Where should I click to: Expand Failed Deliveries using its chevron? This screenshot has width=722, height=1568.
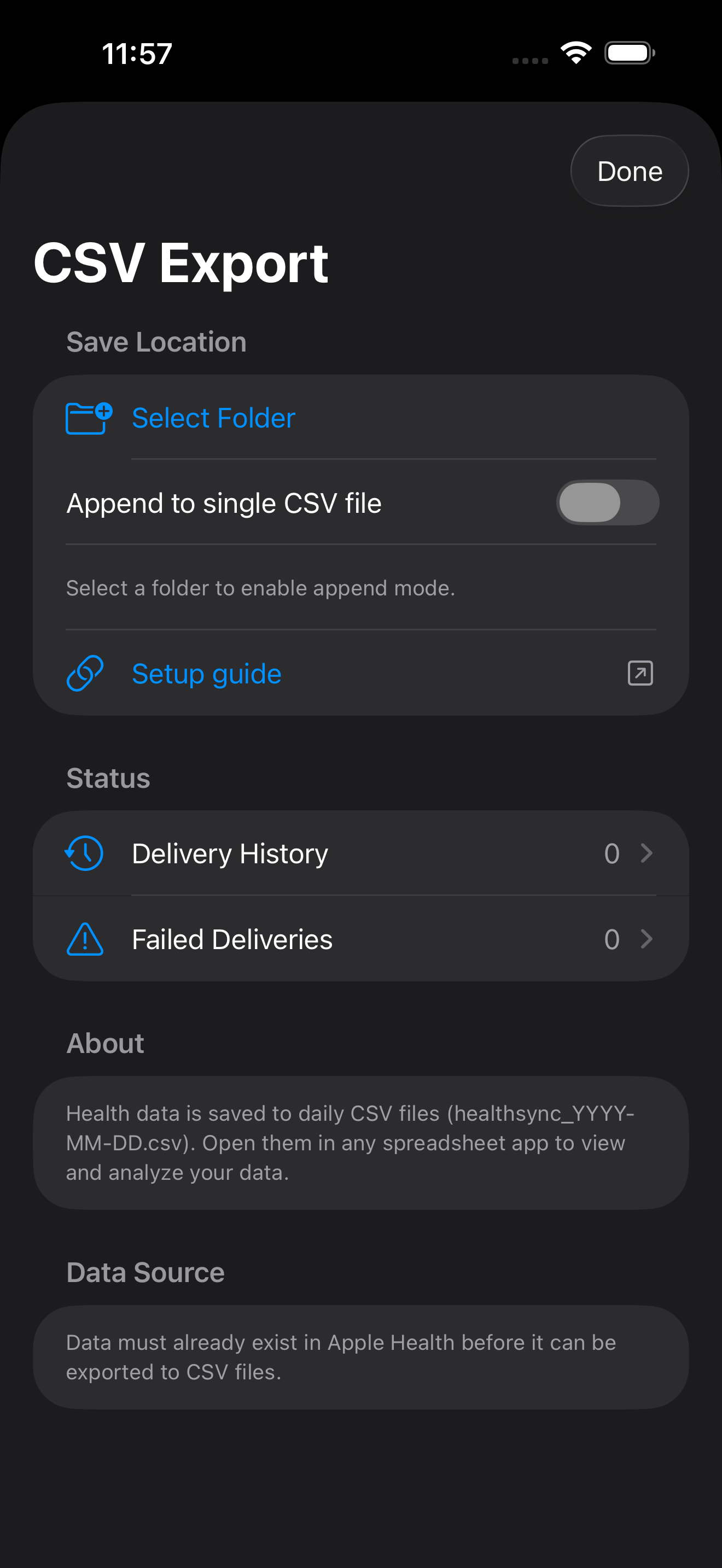[647, 939]
